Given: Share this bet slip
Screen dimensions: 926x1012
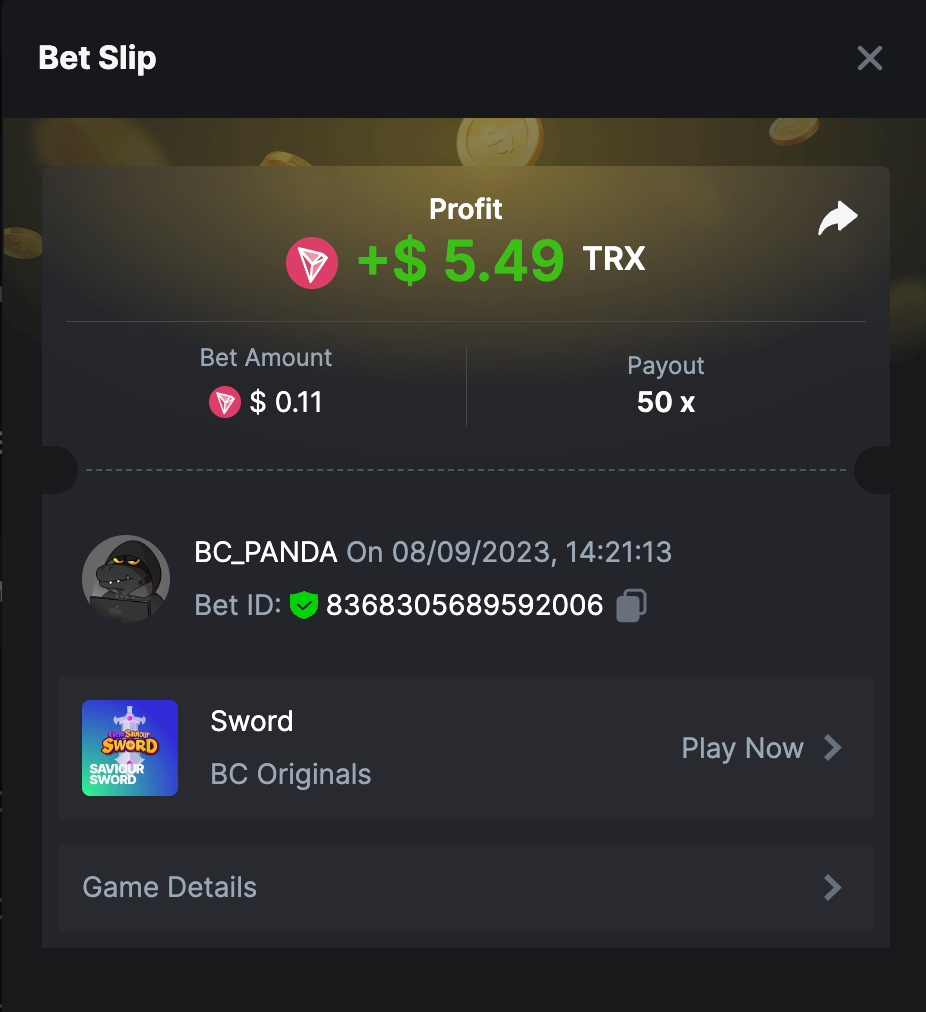Looking at the screenshot, I should coord(837,218).
